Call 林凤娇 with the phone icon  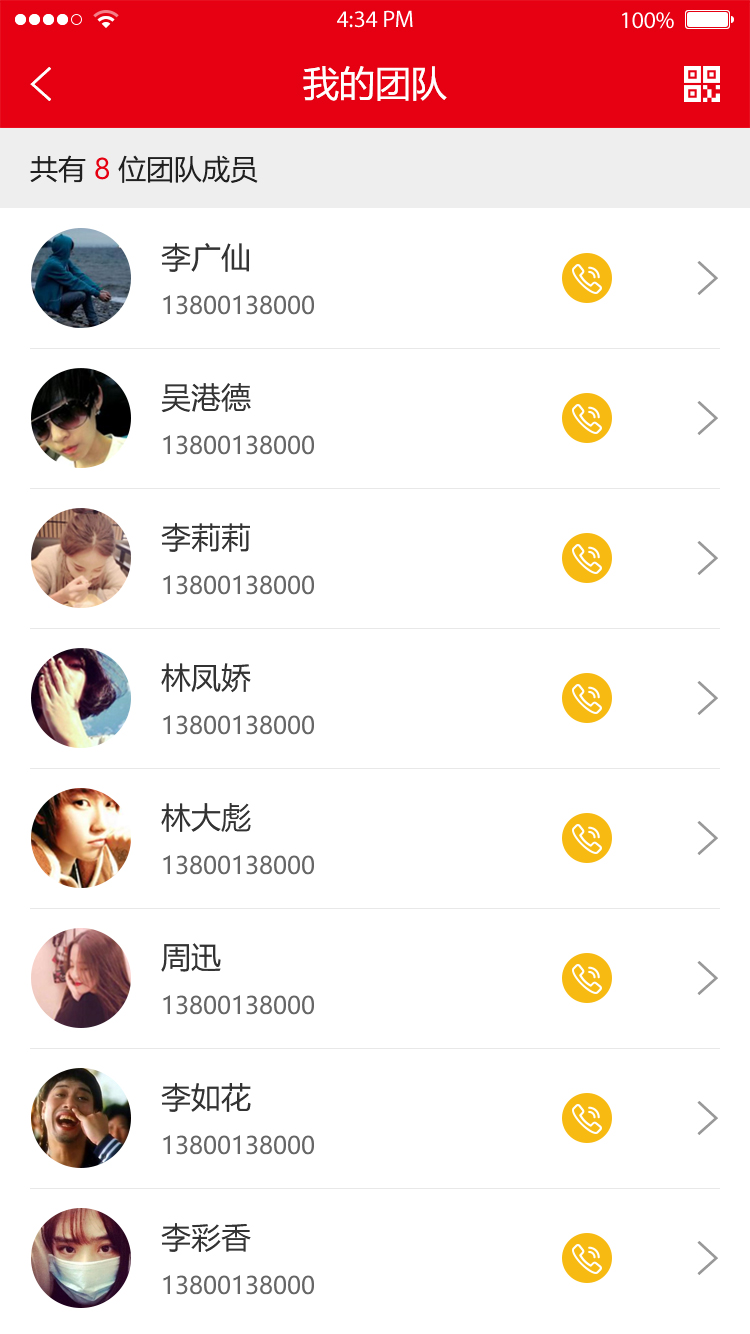[587, 698]
